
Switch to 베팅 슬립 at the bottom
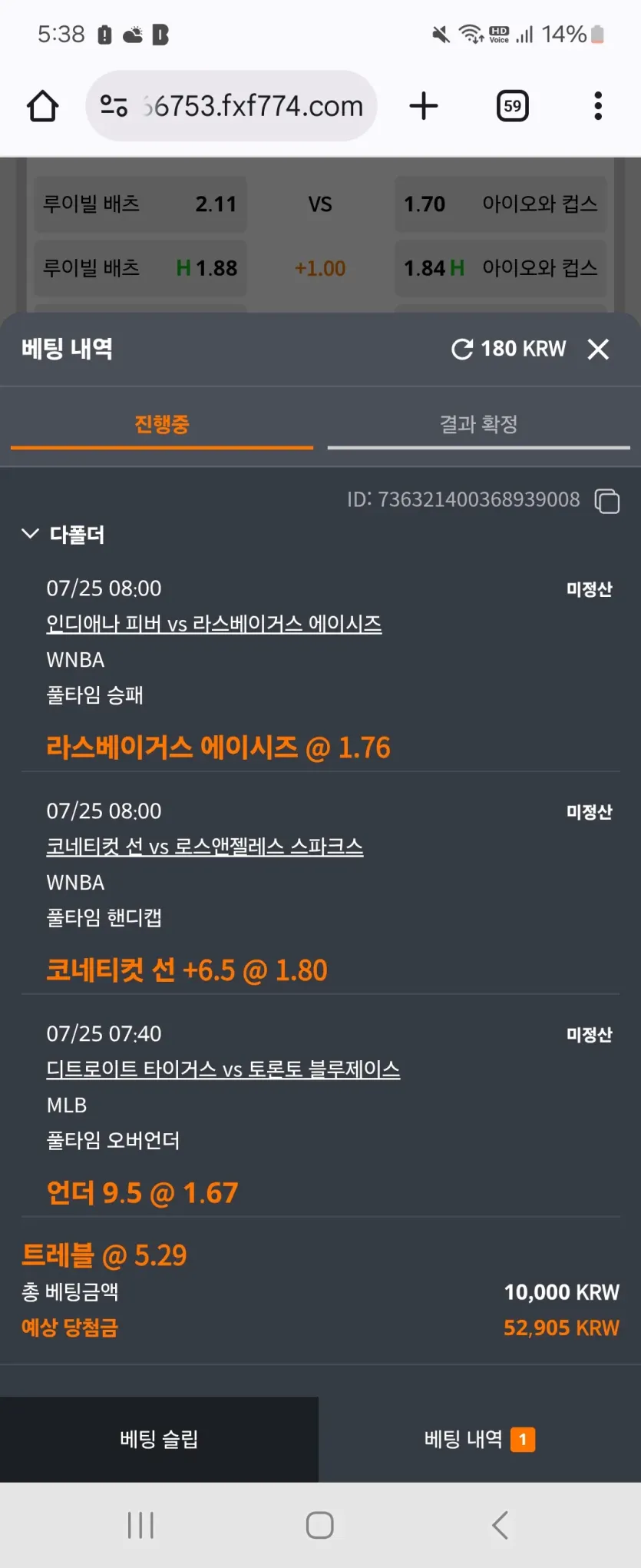pos(159,1439)
